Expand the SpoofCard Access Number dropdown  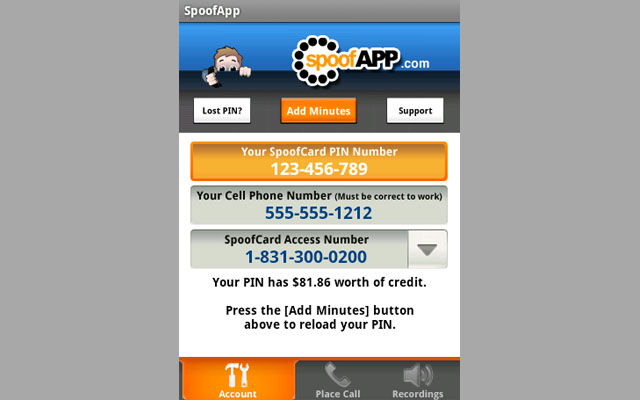(x=428, y=249)
